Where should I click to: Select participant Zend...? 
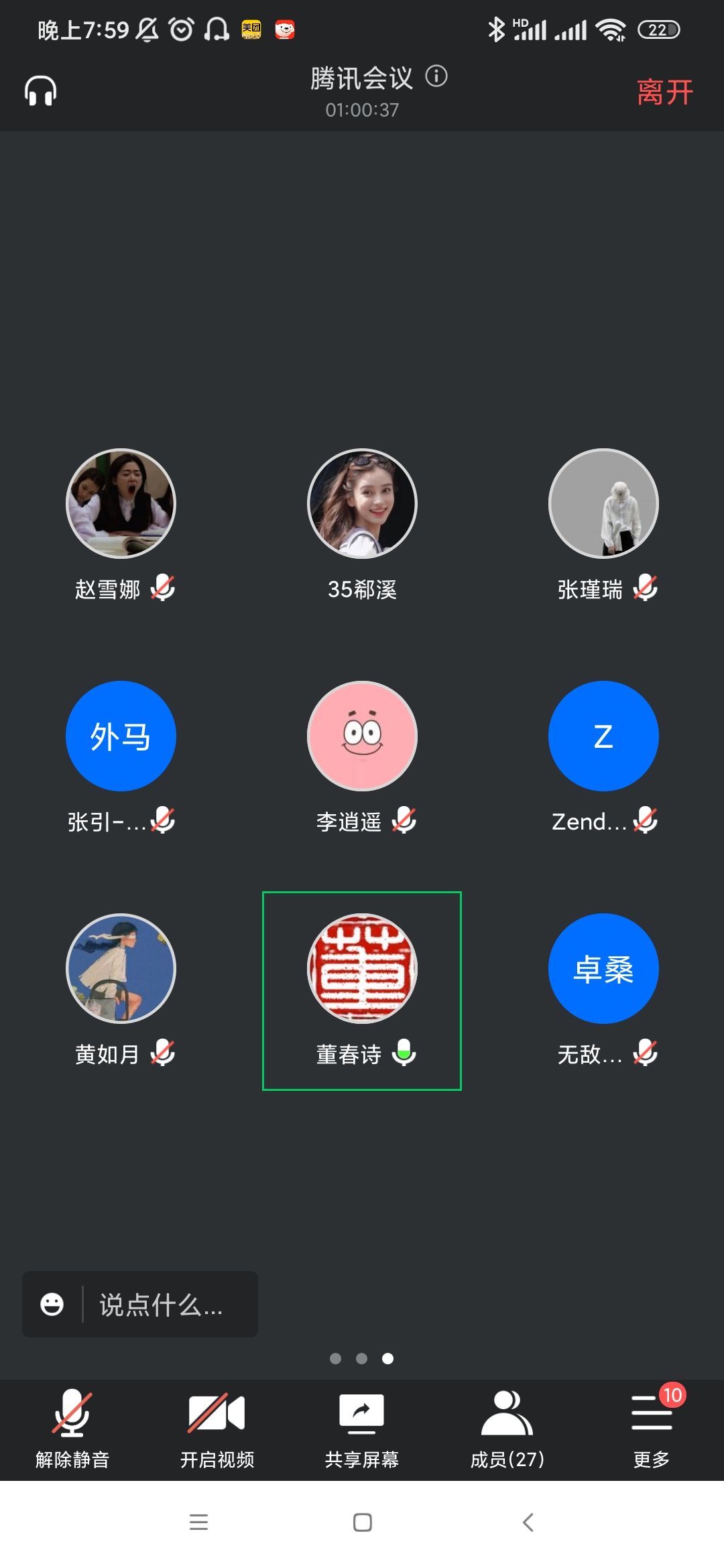[x=603, y=736]
